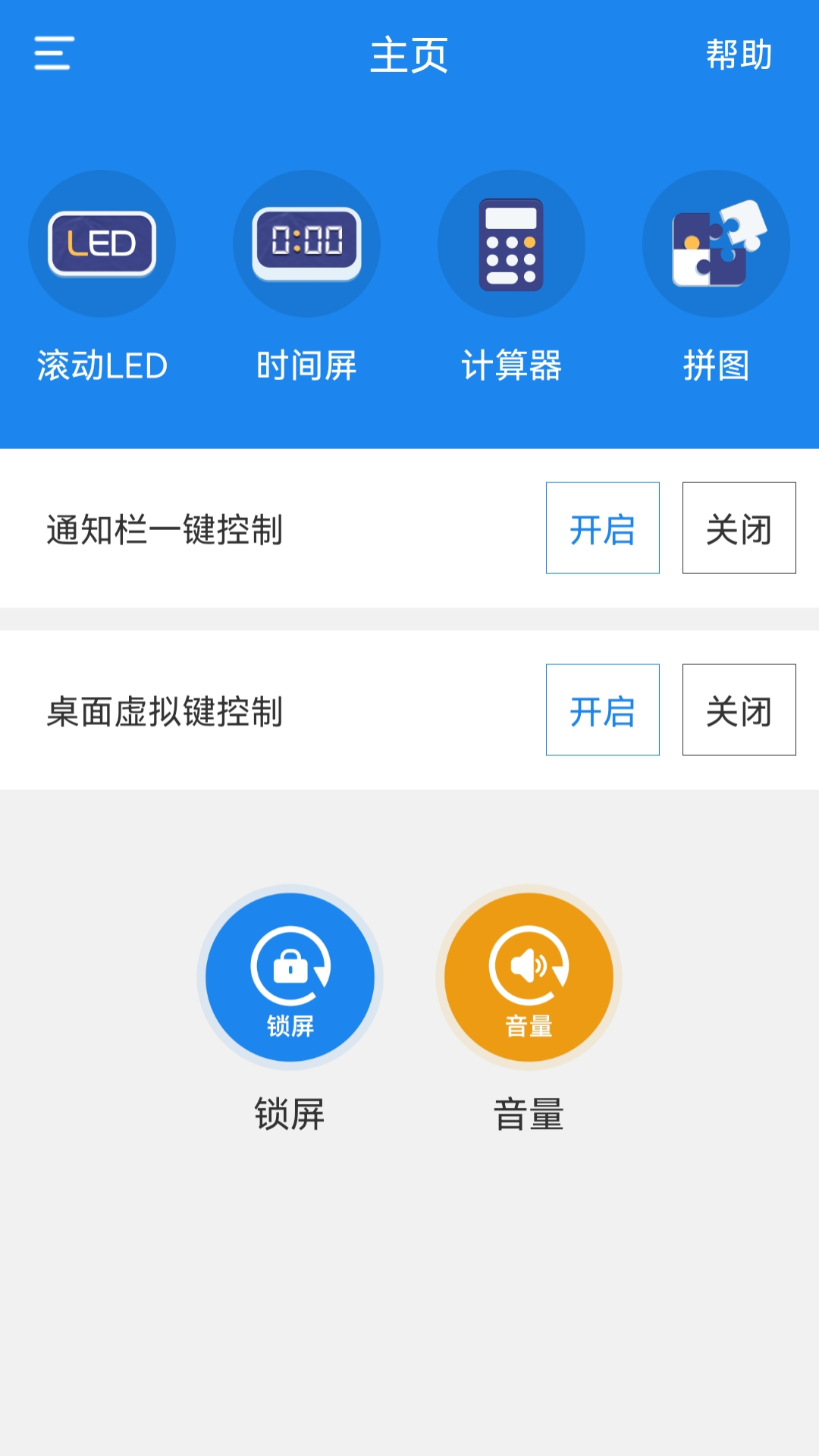Enable 通知栏一键控制 with 开启
The image size is (819, 1456).
click(603, 529)
